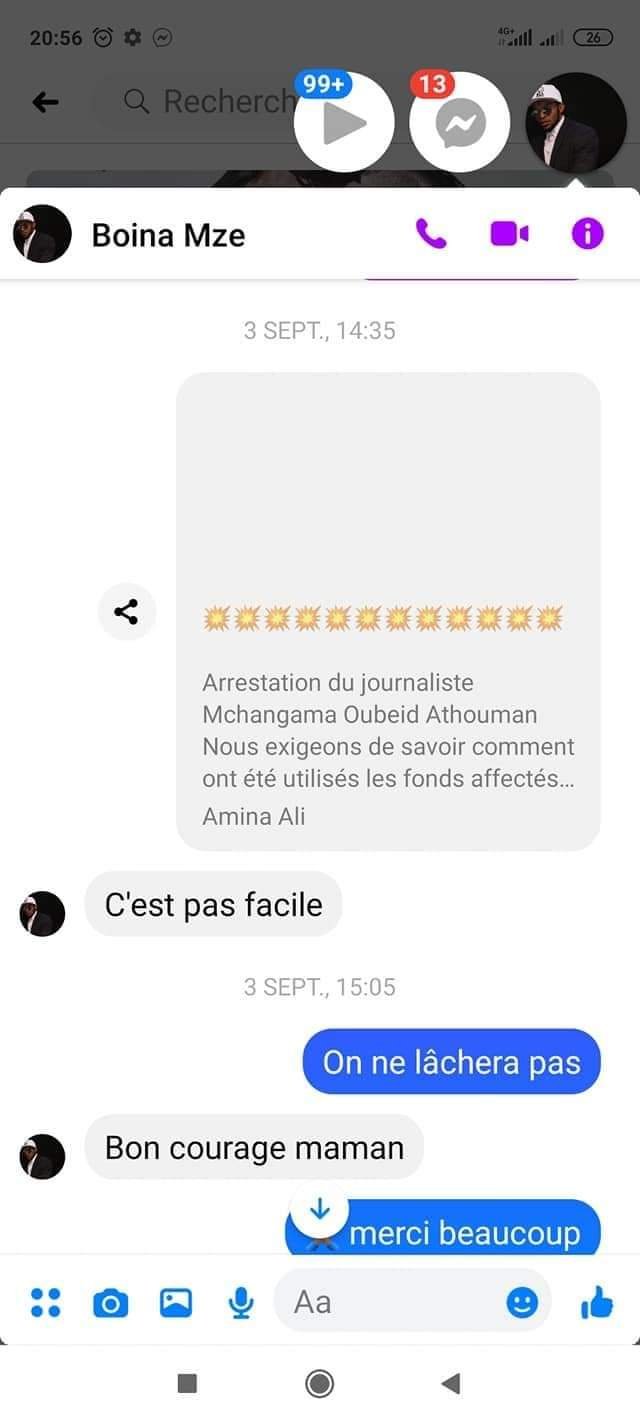Share the Amina Ali shared post
The height and width of the screenshot is (1422, 640).
point(126,611)
